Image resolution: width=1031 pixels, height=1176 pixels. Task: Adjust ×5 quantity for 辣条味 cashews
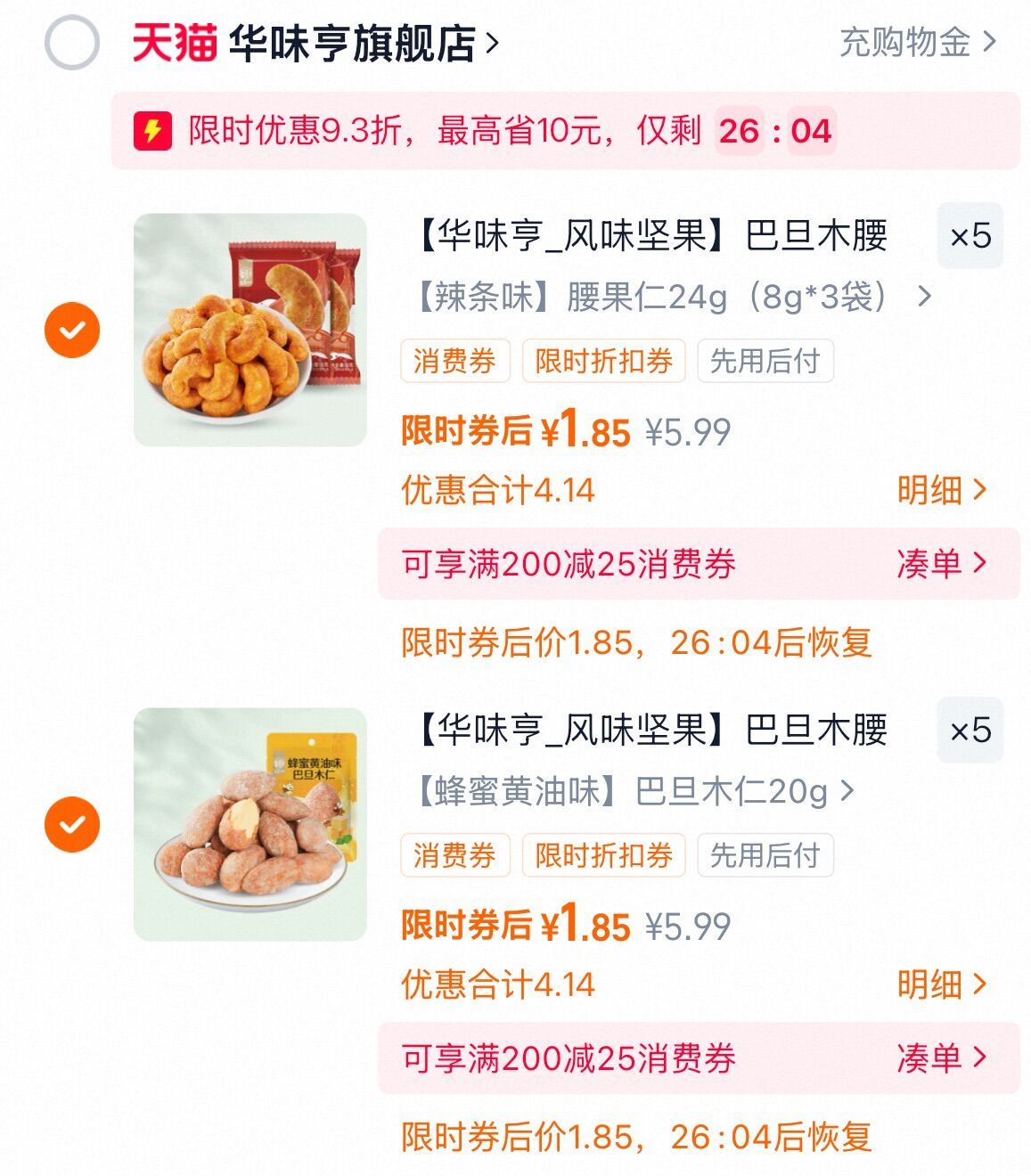coord(970,237)
